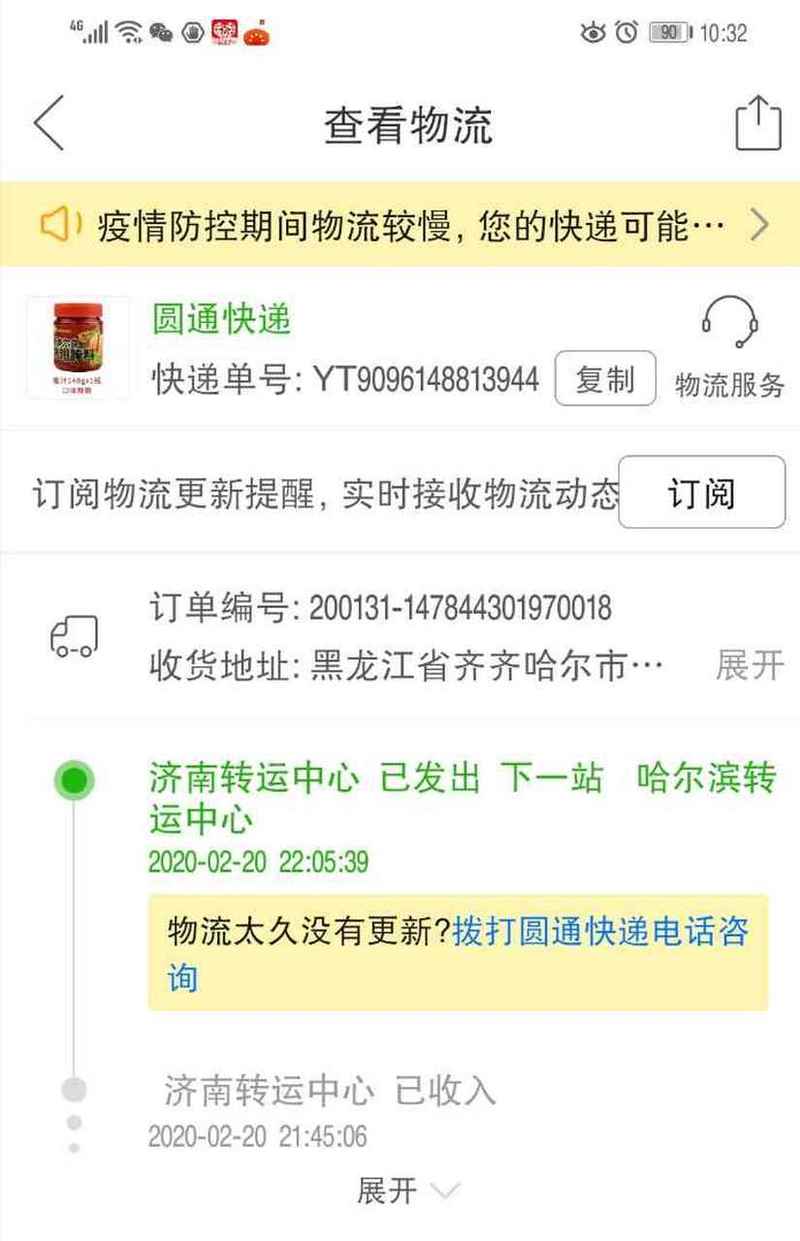Tap the back arrow to leave 查看物流
The image size is (800, 1241).
[45, 122]
